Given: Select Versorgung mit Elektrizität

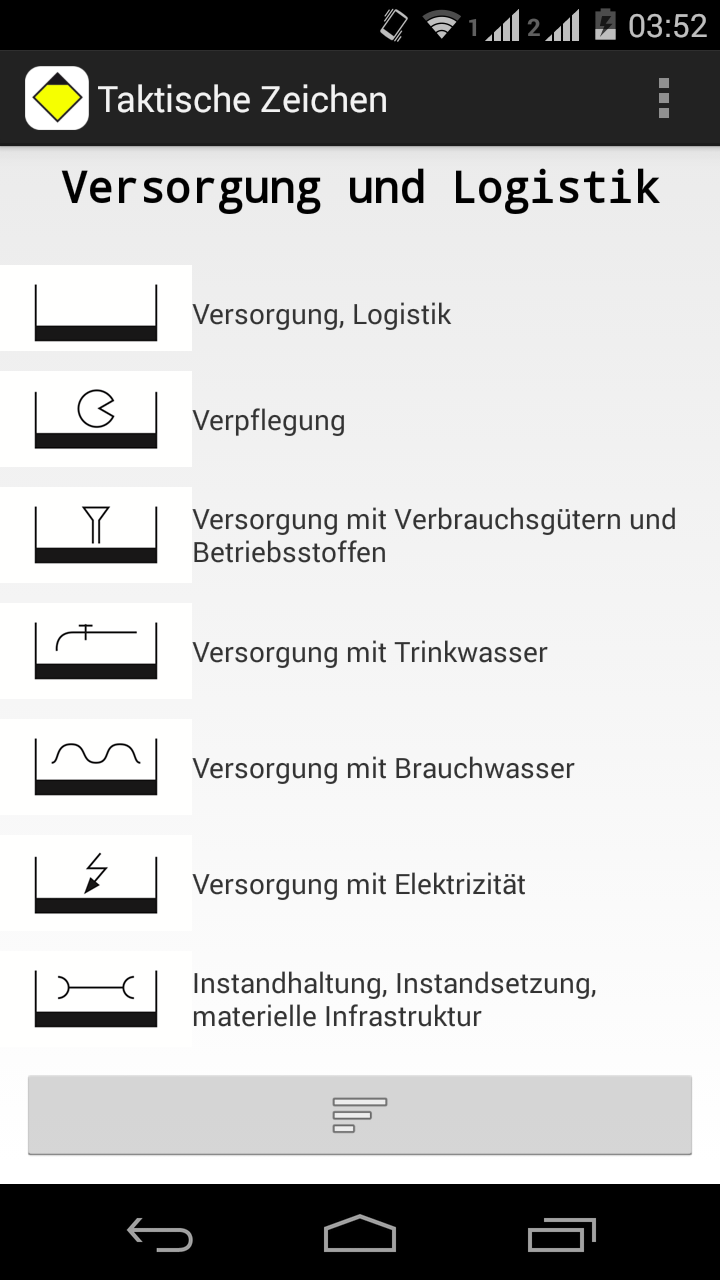Looking at the screenshot, I should 358,884.
